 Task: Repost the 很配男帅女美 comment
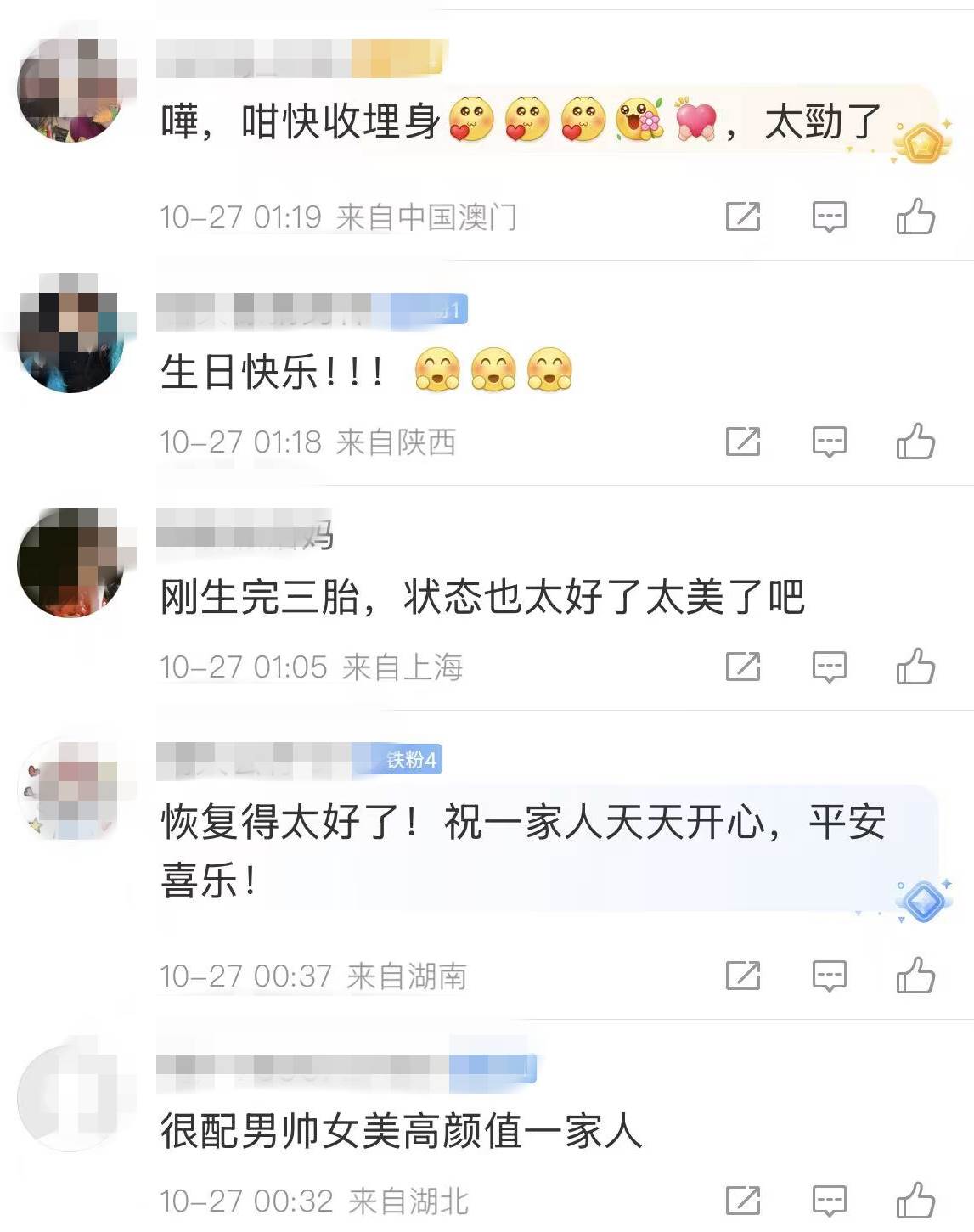pyautogui.click(x=743, y=1201)
